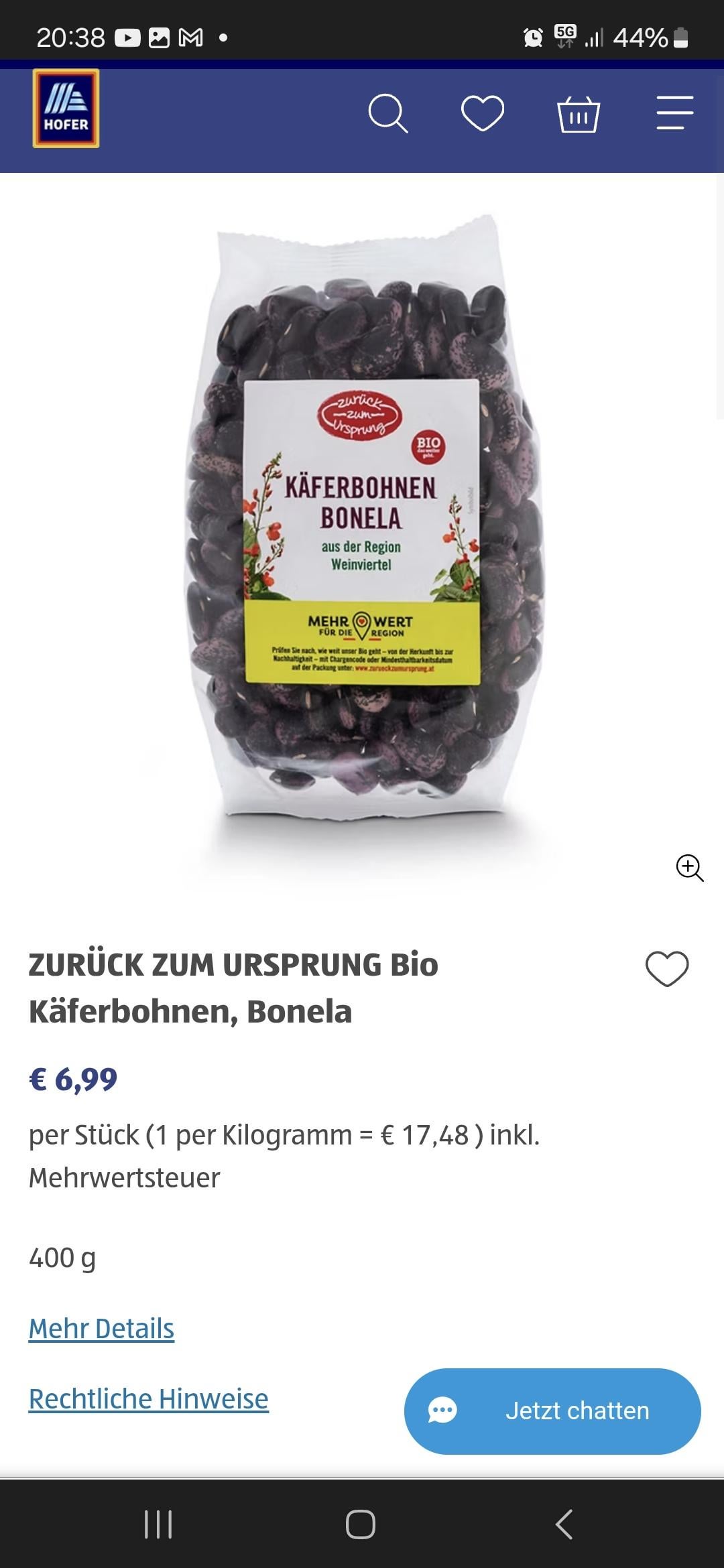The width and height of the screenshot is (724, 1568).
Task: Enlarge product image with magnifier icon
Action: (689, 868)
